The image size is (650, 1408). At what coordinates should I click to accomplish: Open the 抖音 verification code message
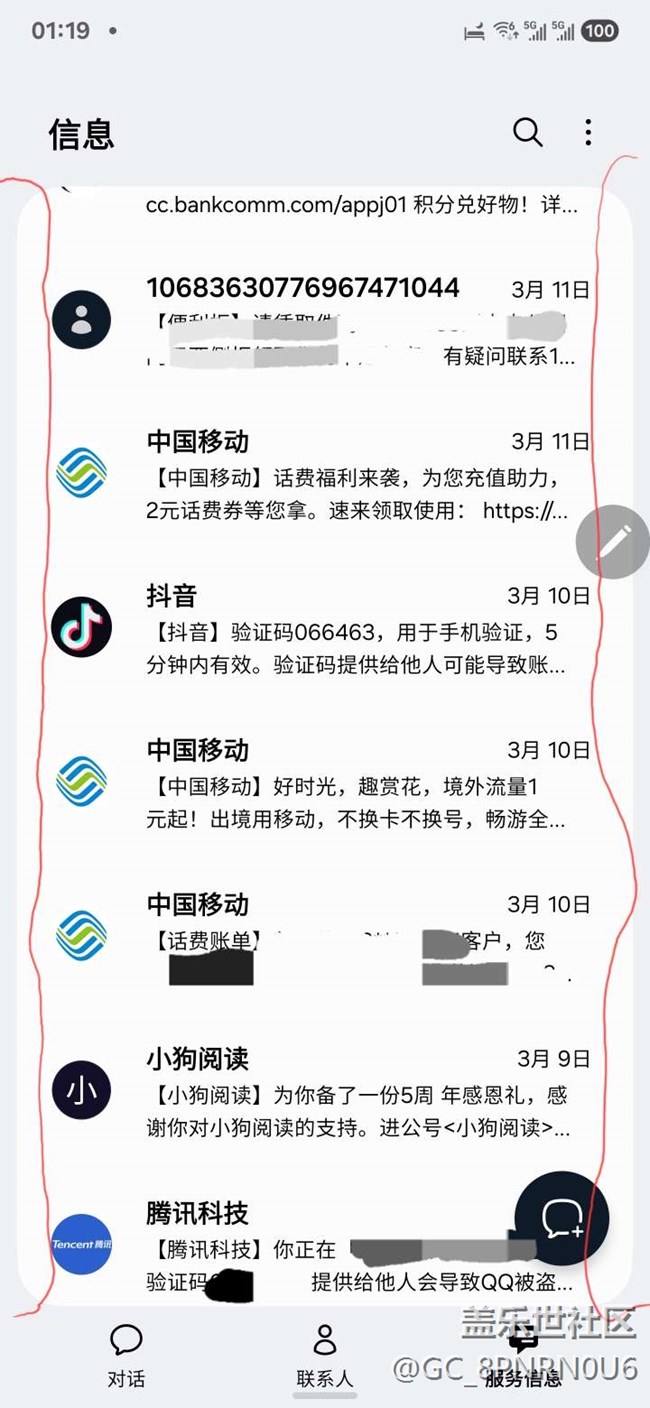click(326, 628)
